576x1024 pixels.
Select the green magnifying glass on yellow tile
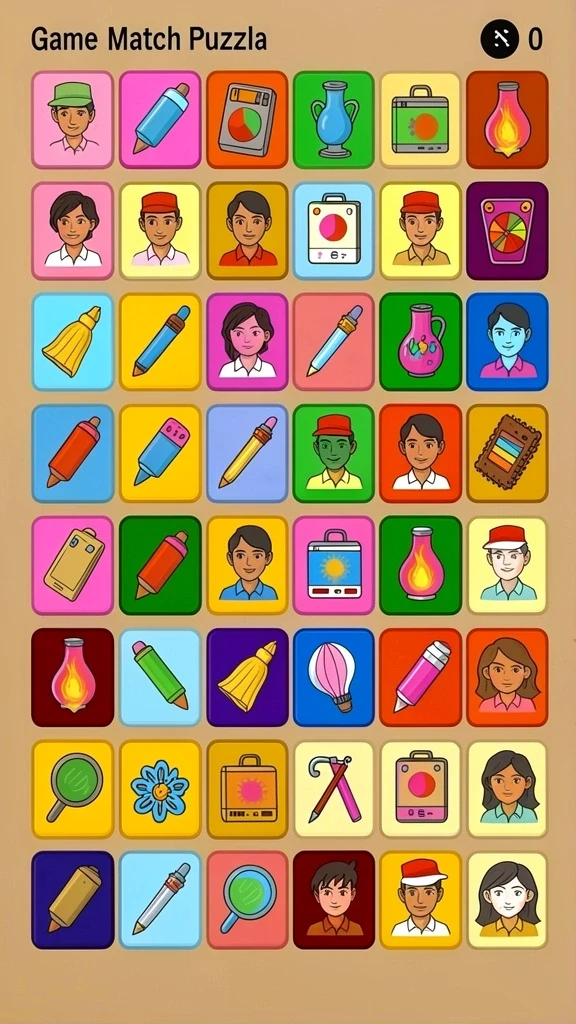(72, 789)
